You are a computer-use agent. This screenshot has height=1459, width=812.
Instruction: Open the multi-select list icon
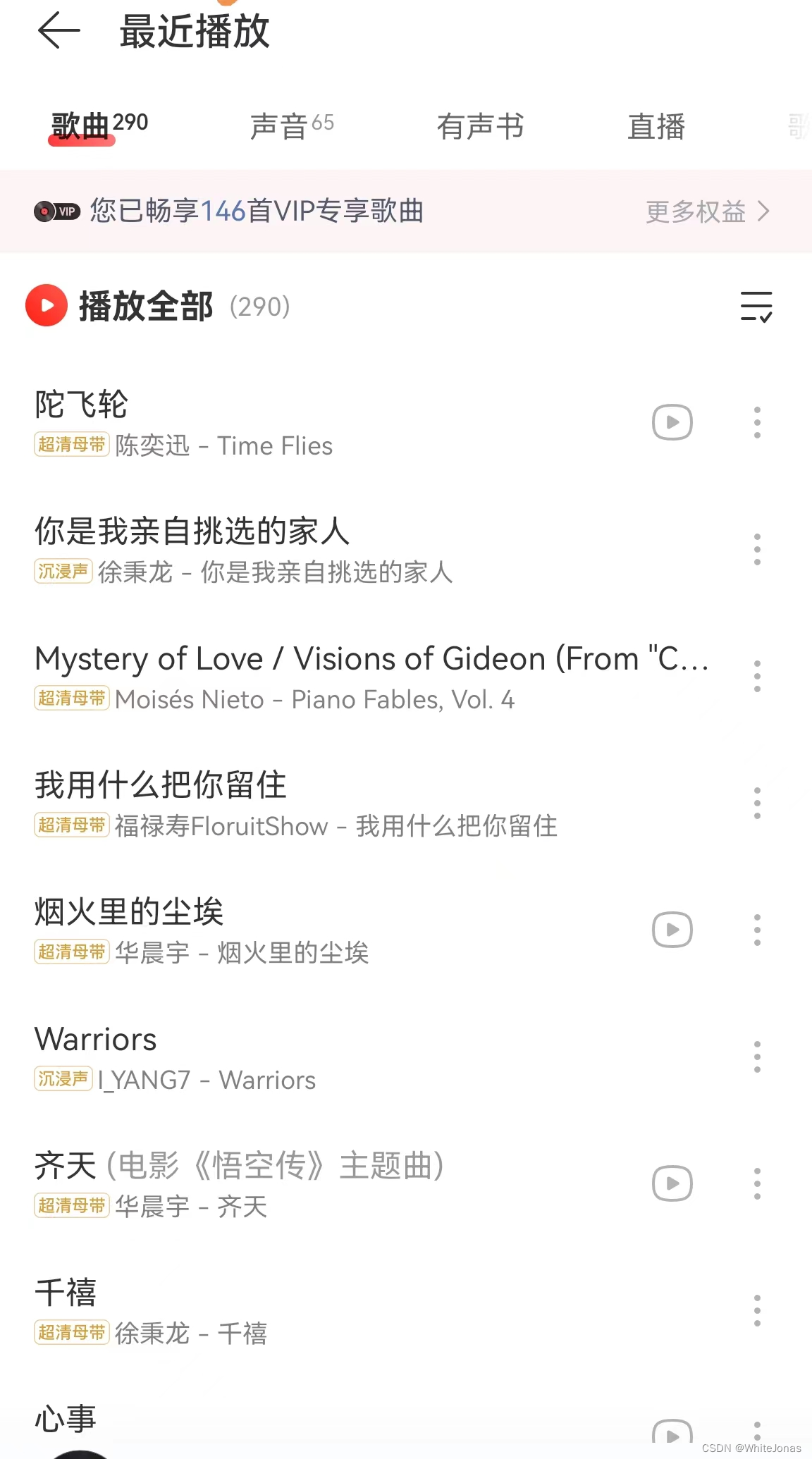pyautogui.click(x=756, y=306)
